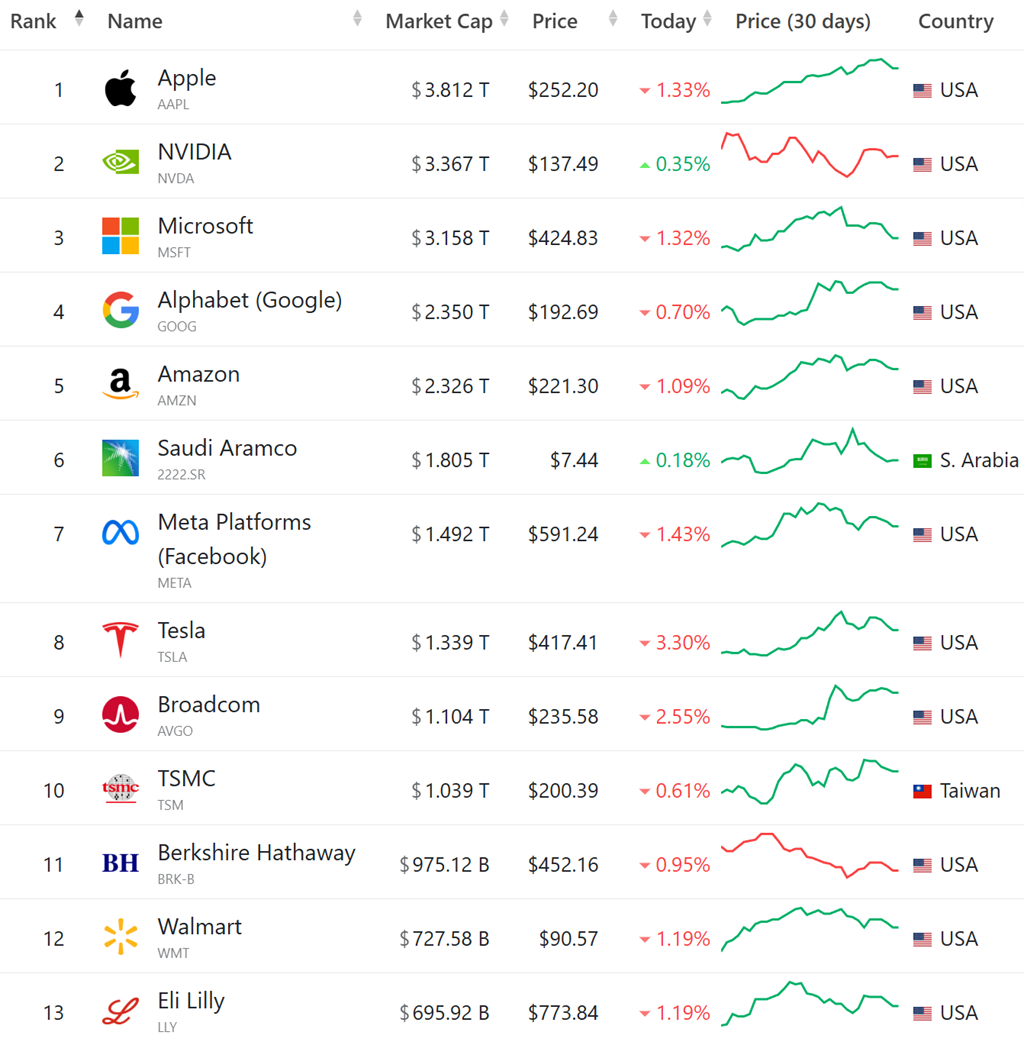Image resolution: width=1024 pixels, height=1045 pixels.
Task: Open the Apple company row
Action: click(187, 78)
